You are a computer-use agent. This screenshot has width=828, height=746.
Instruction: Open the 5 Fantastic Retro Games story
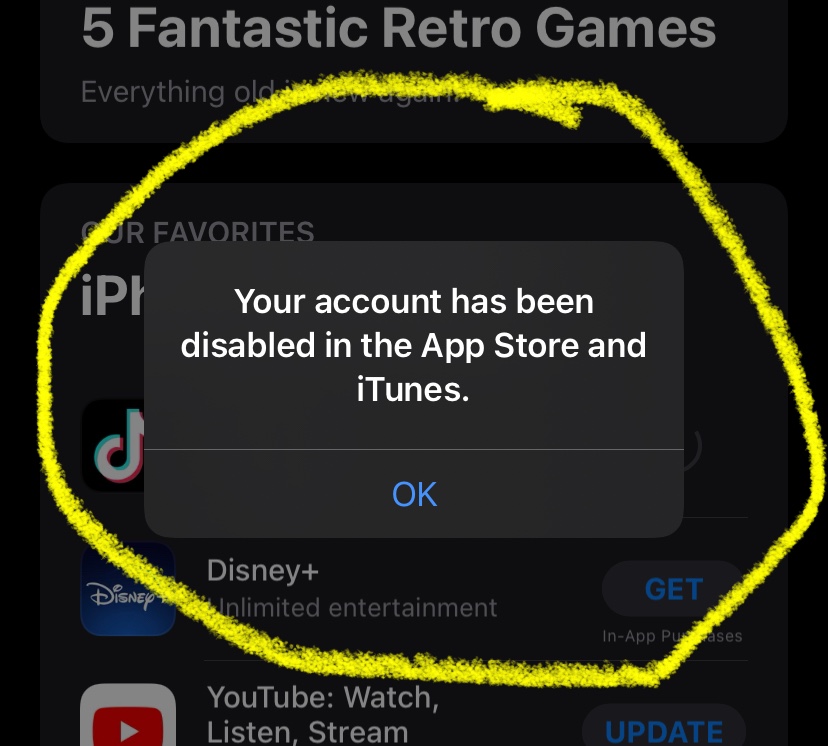click(399, 29)
